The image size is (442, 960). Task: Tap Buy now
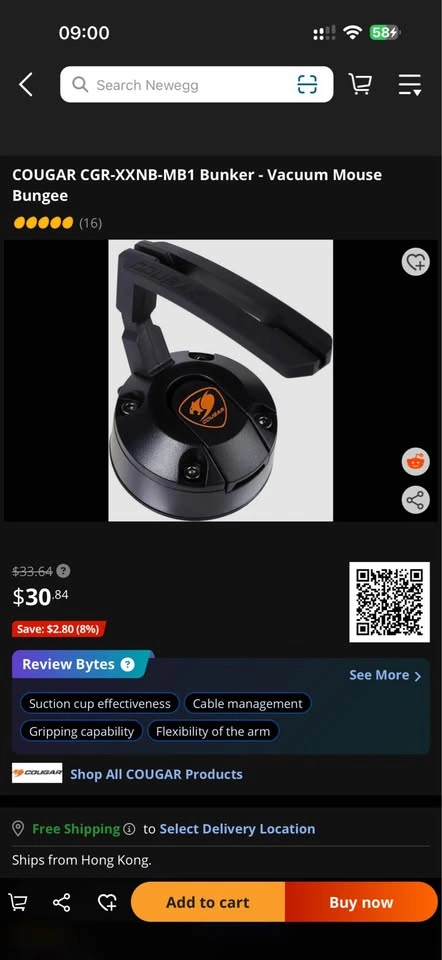tap(361, 902)
